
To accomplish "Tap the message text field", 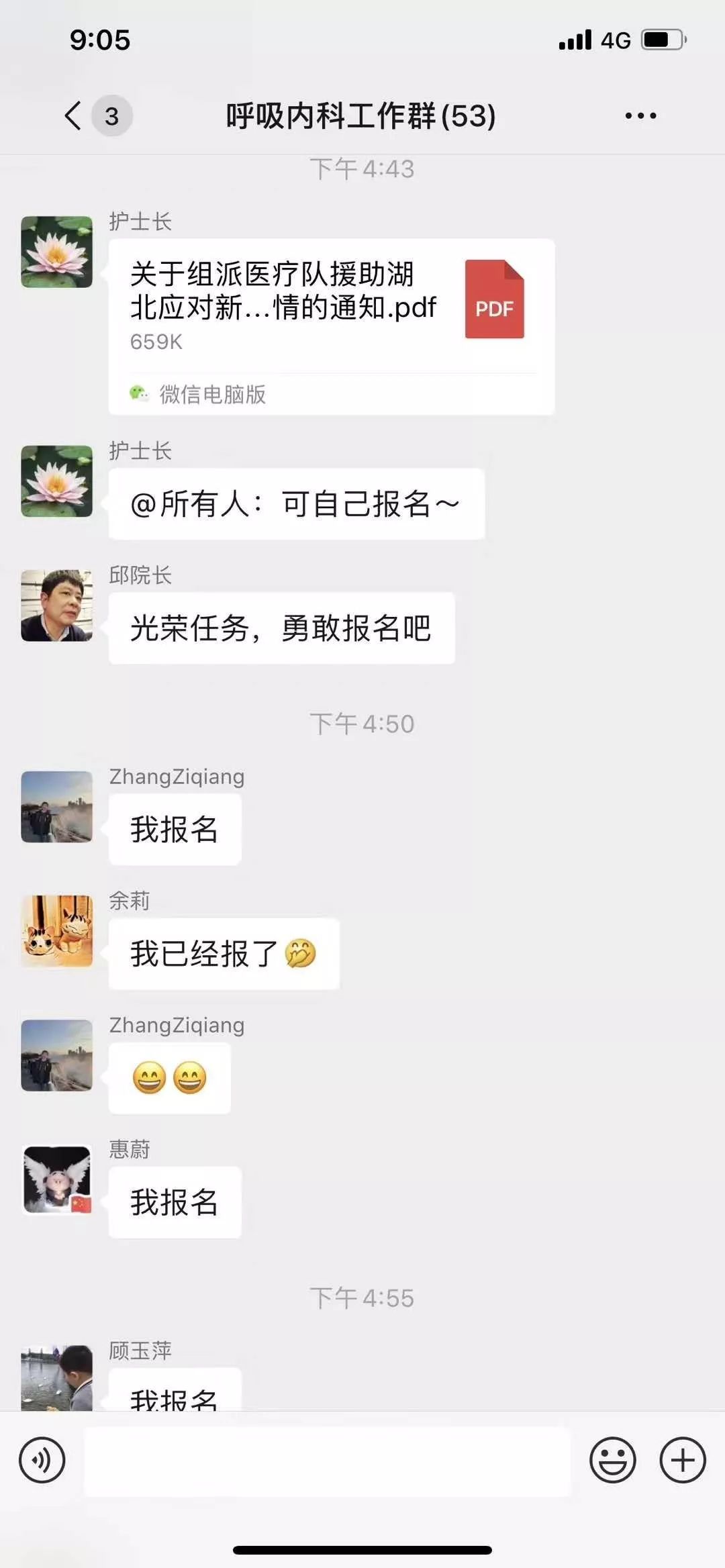I will tap(327, 1461).
